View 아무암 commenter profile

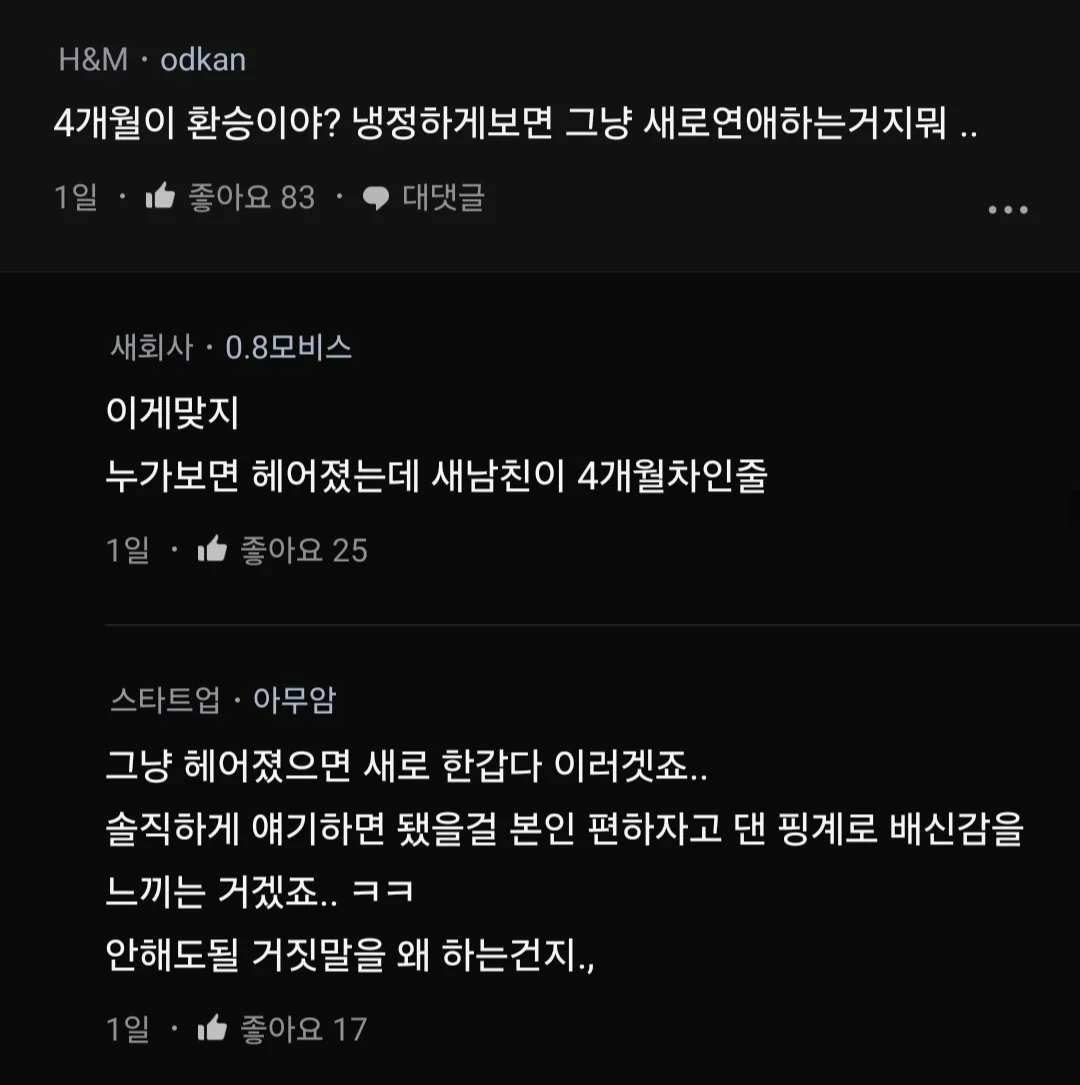[294, 700]
